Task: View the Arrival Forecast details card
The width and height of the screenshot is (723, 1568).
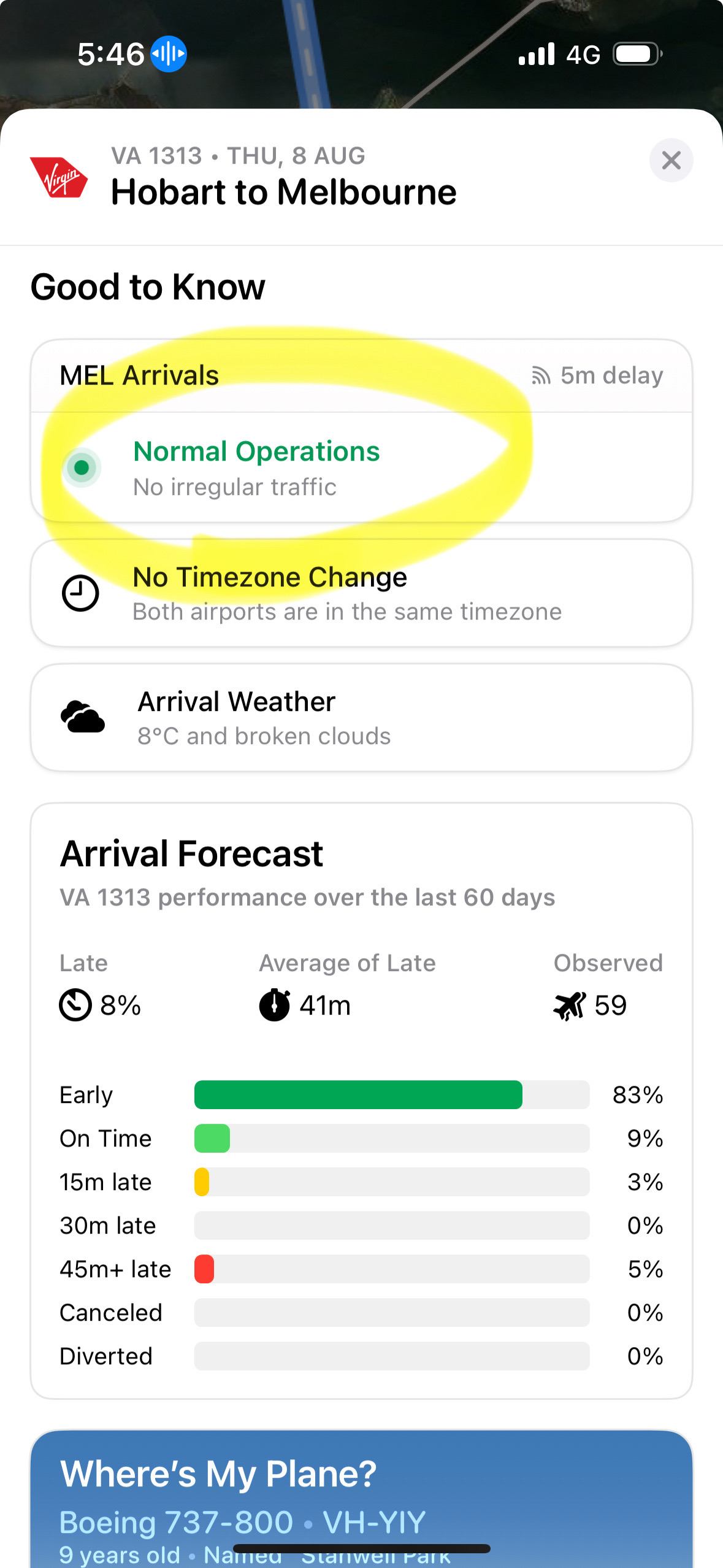Action: (361, 1099)
